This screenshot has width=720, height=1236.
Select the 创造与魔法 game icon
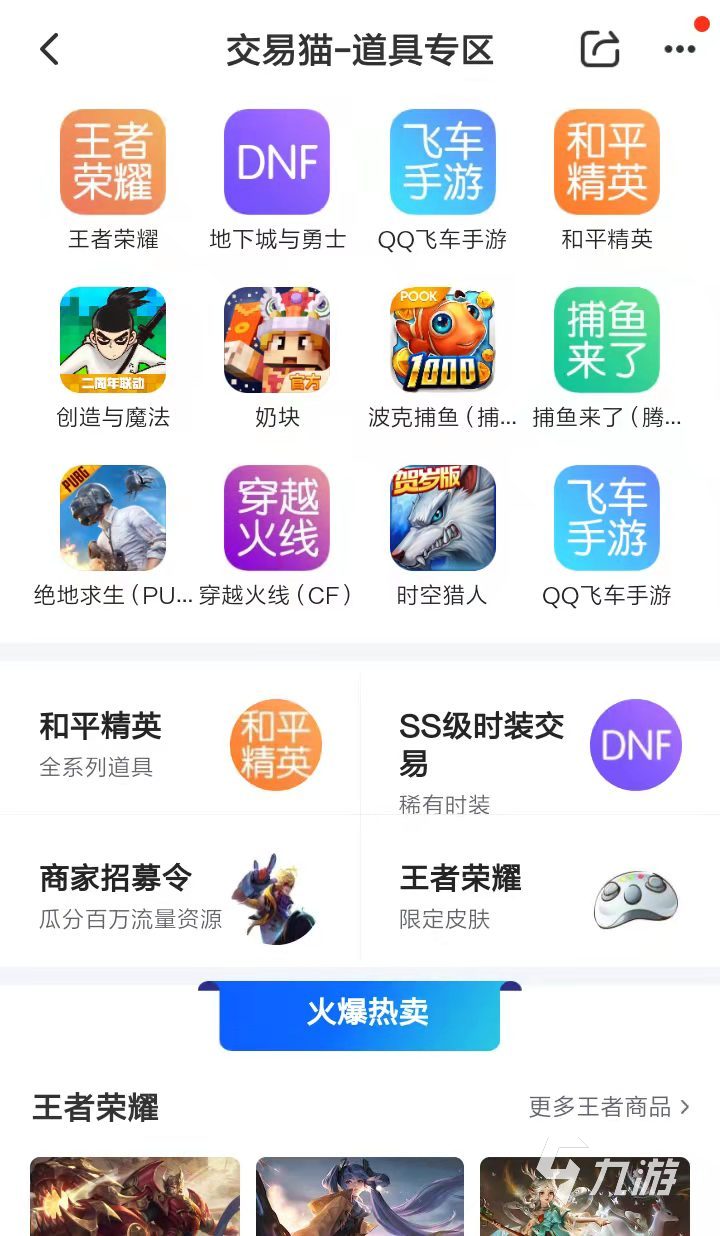click(x=113, y=340)
